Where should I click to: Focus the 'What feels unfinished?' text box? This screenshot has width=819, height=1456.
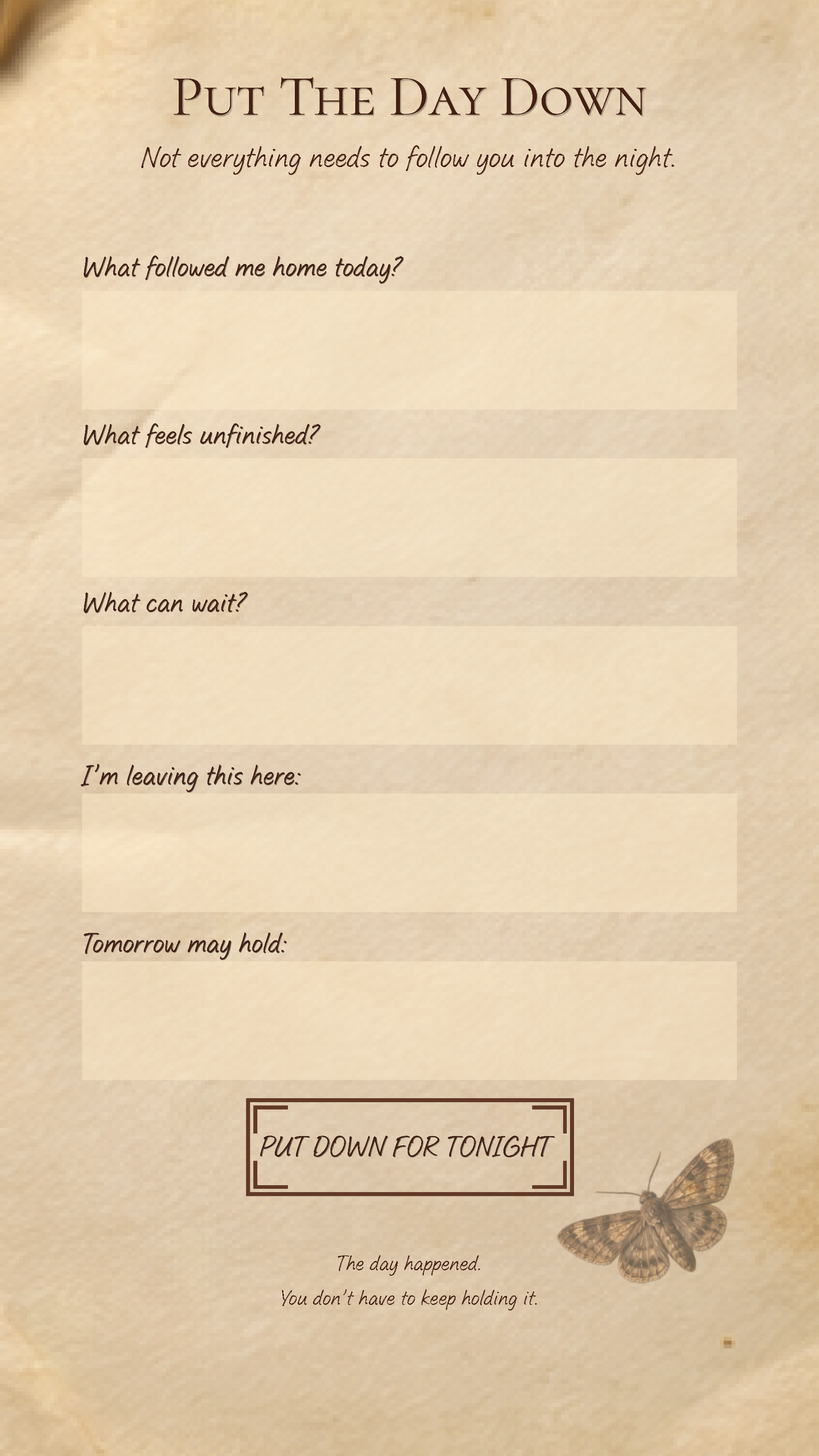point(409,517)
